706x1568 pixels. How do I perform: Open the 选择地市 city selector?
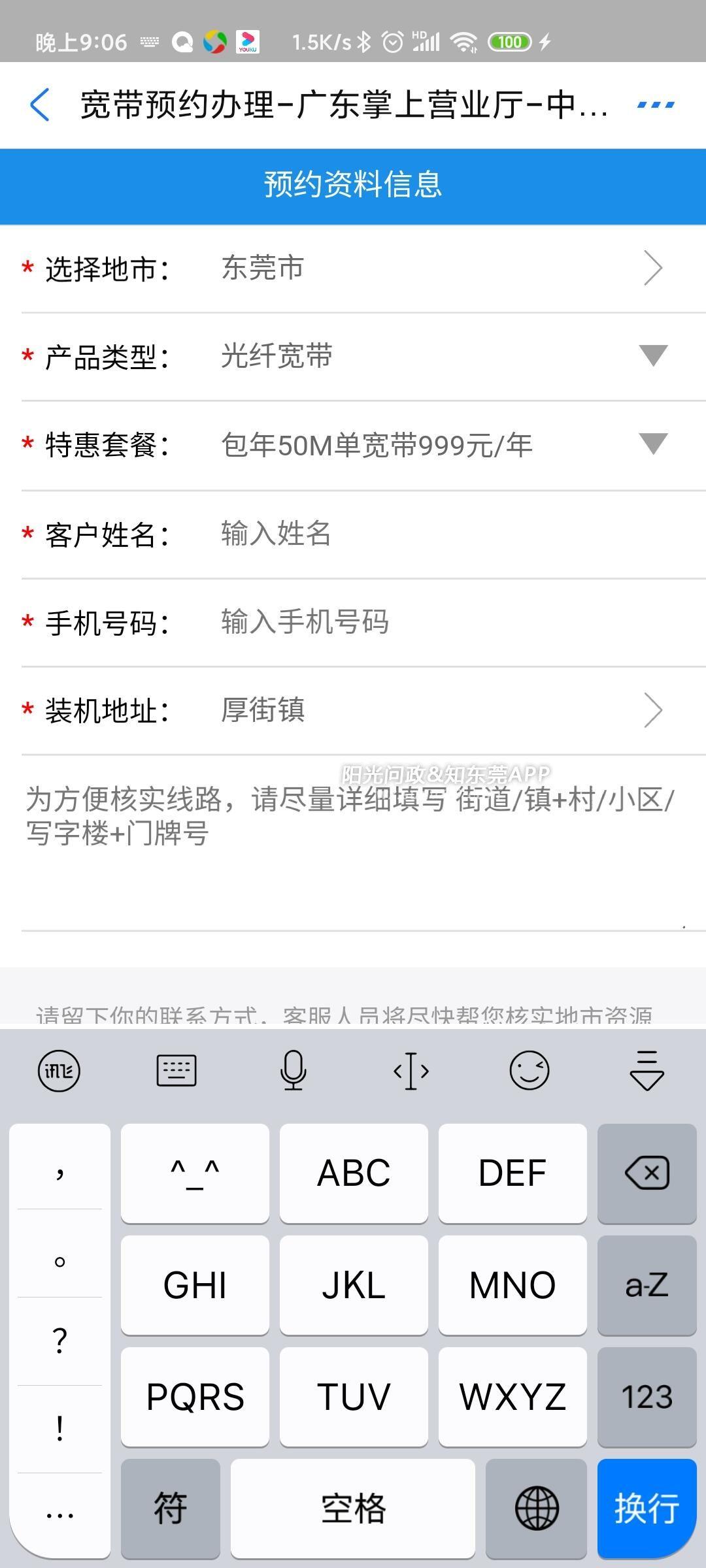[353, 269]
